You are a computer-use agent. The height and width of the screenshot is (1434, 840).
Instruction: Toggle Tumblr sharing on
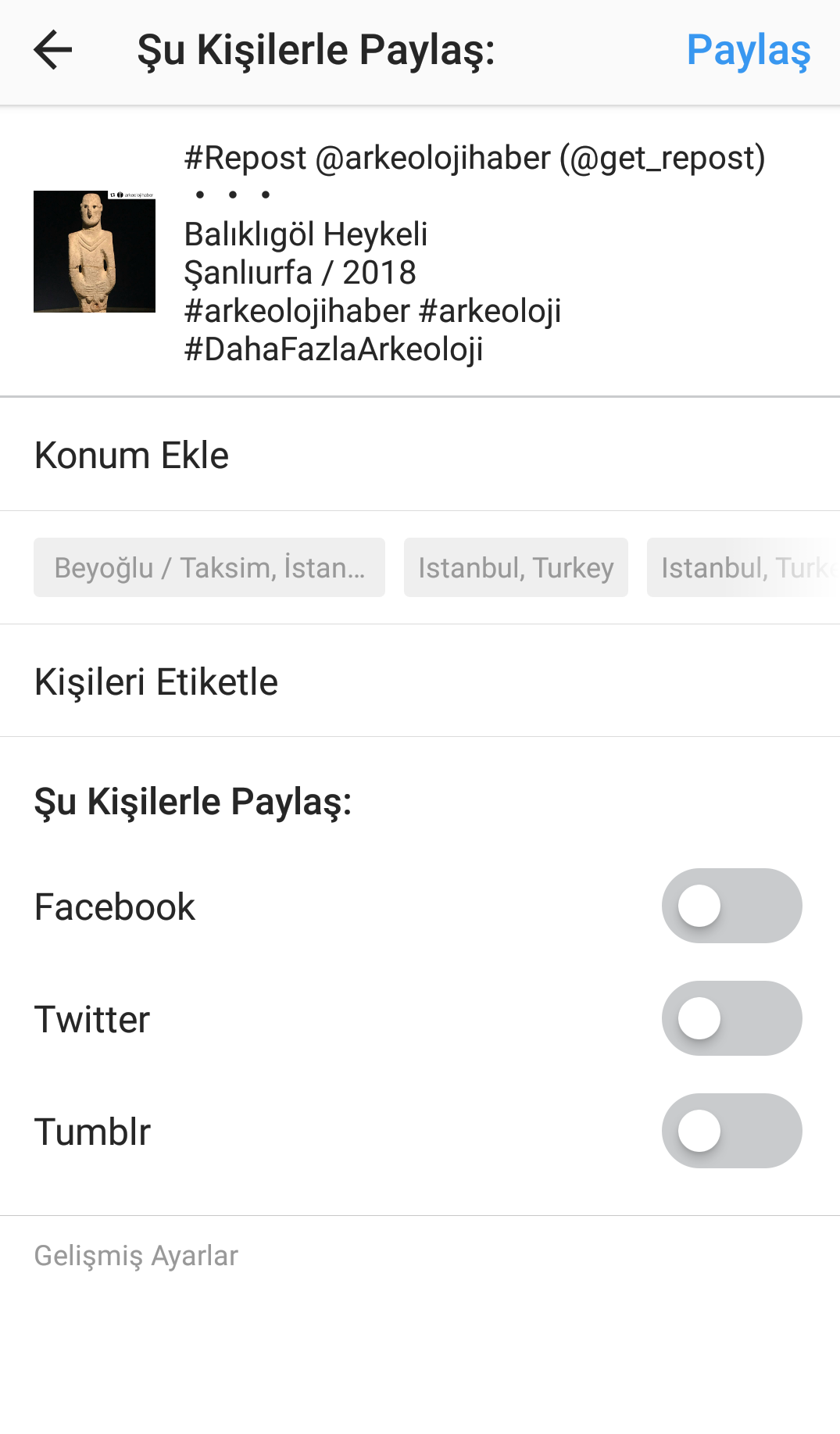(731, 1131)
